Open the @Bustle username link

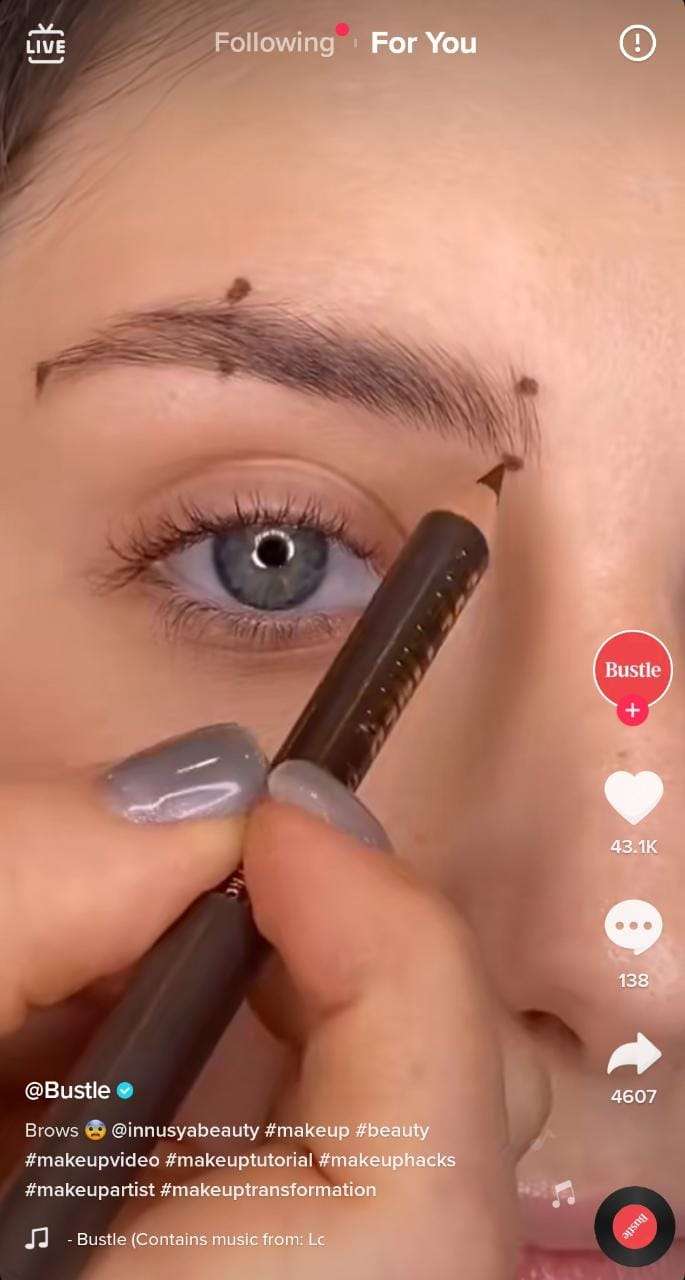click(67, 1090)
